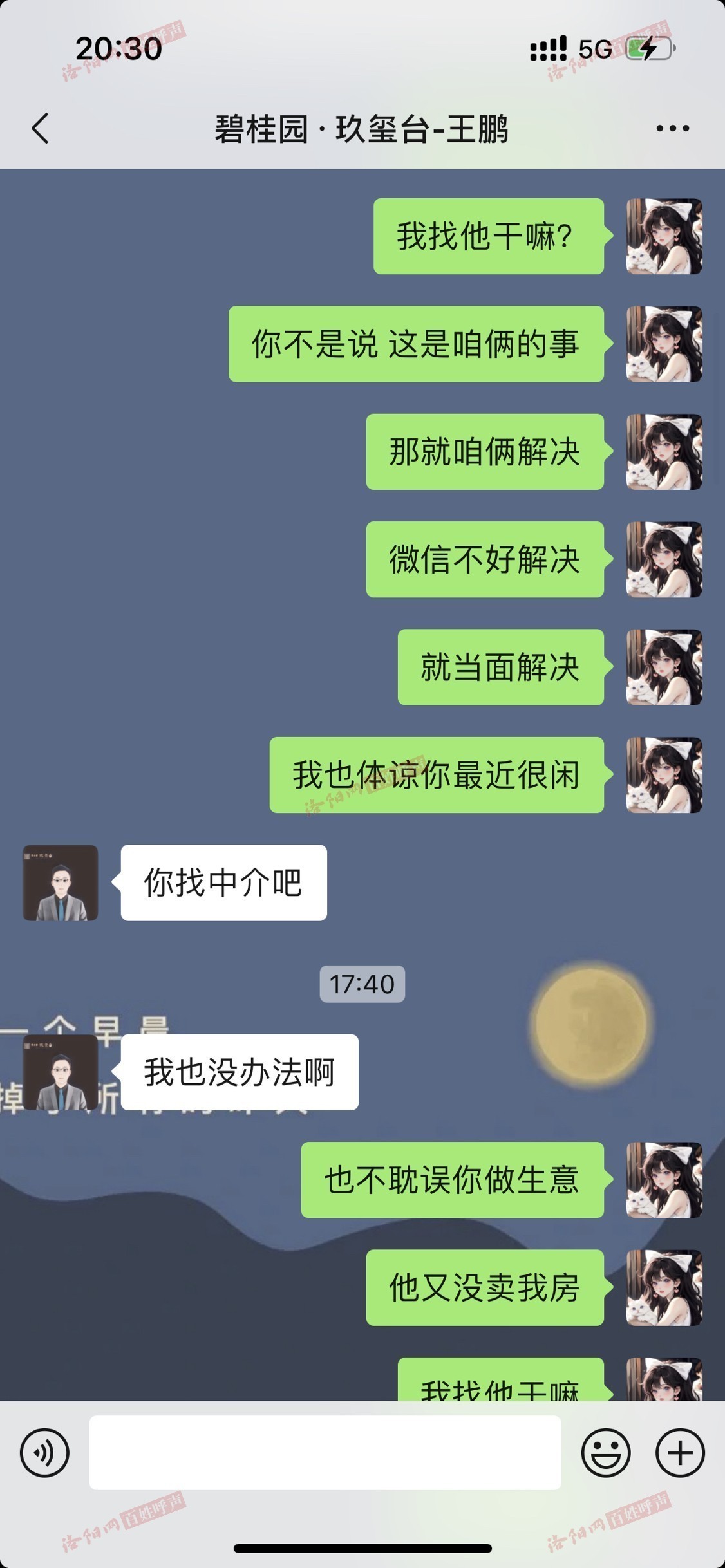Tap the message text field

click(325, 1453)
